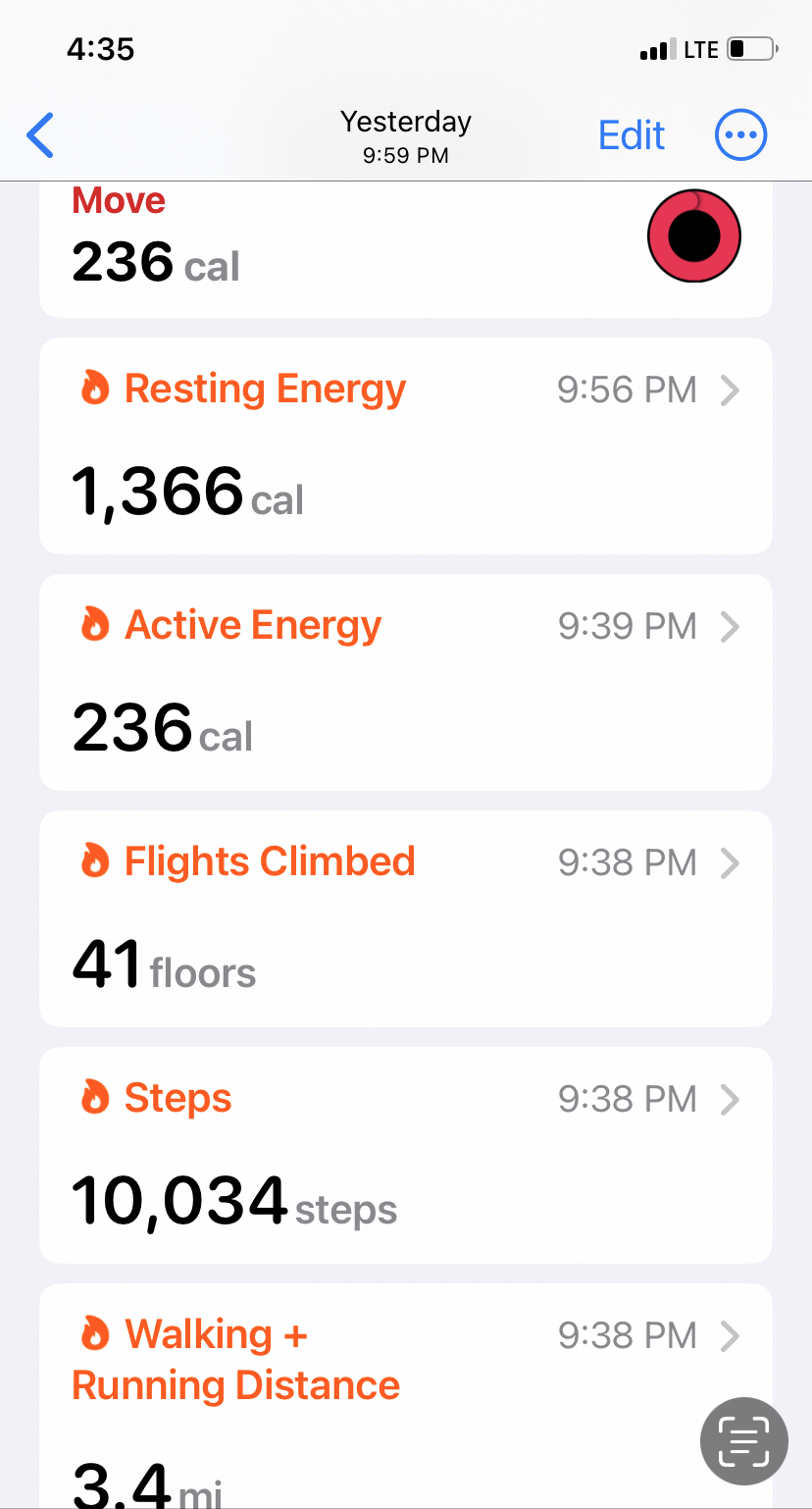Open the more options ellipsis menu
Image resolution: width=812 pixels, height=1509 pixels.
click(740, 135)
